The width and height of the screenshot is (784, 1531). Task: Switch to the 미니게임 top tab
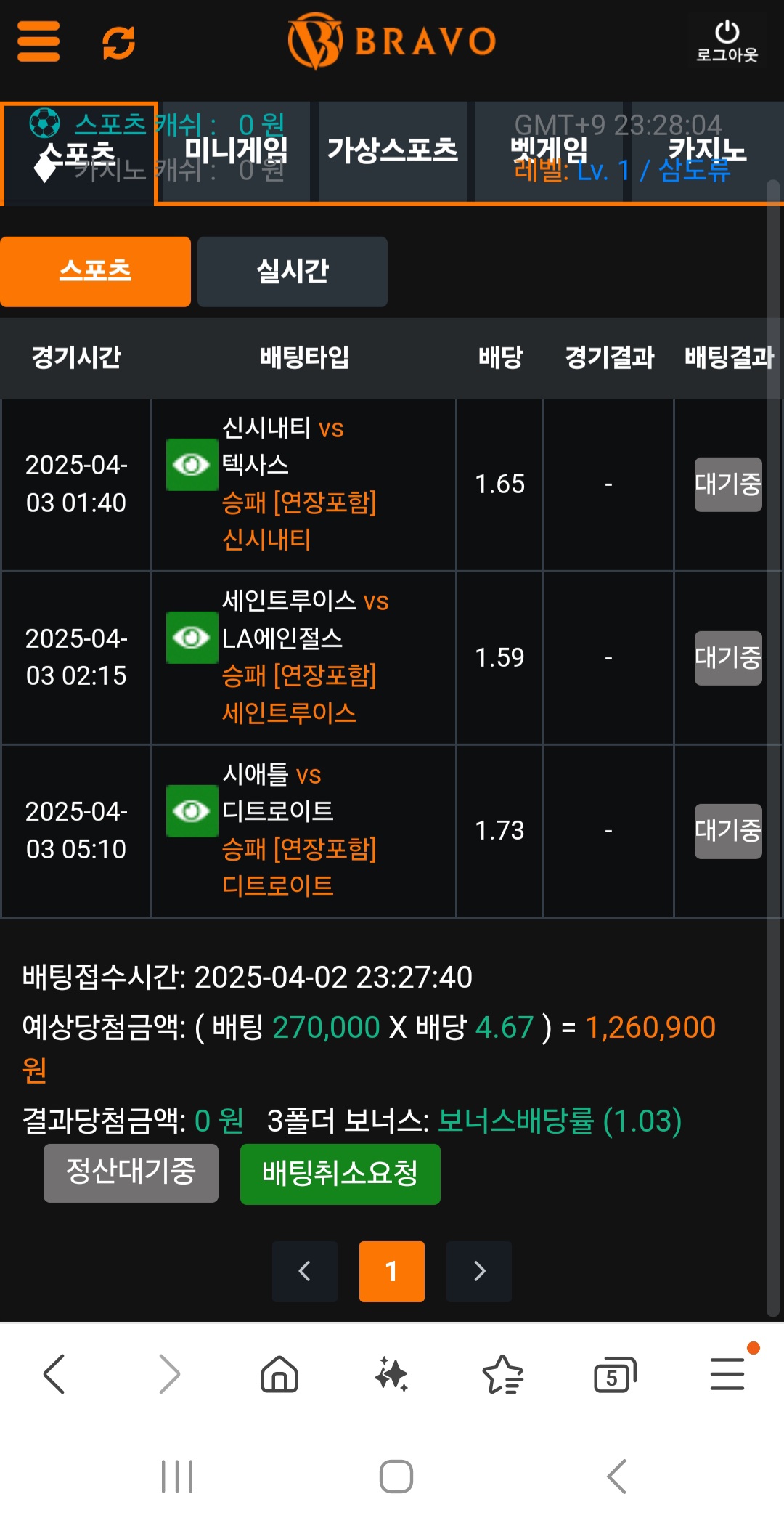coord(235,151)
